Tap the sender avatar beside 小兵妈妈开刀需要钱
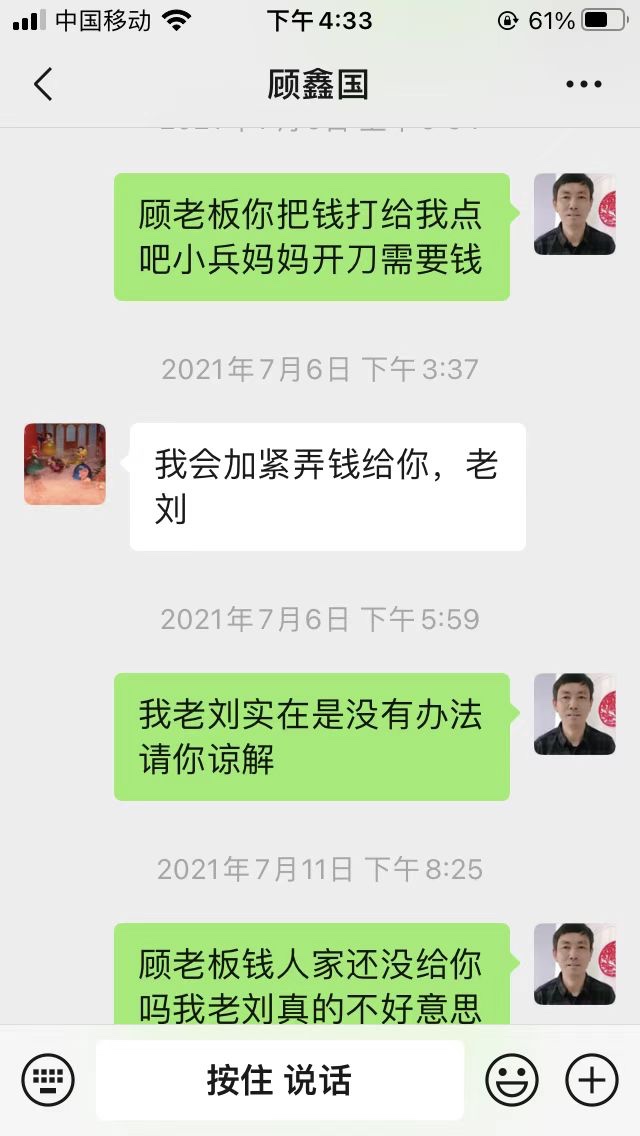640x1136 pixels. pyautogui.click(x=574, y=214)
